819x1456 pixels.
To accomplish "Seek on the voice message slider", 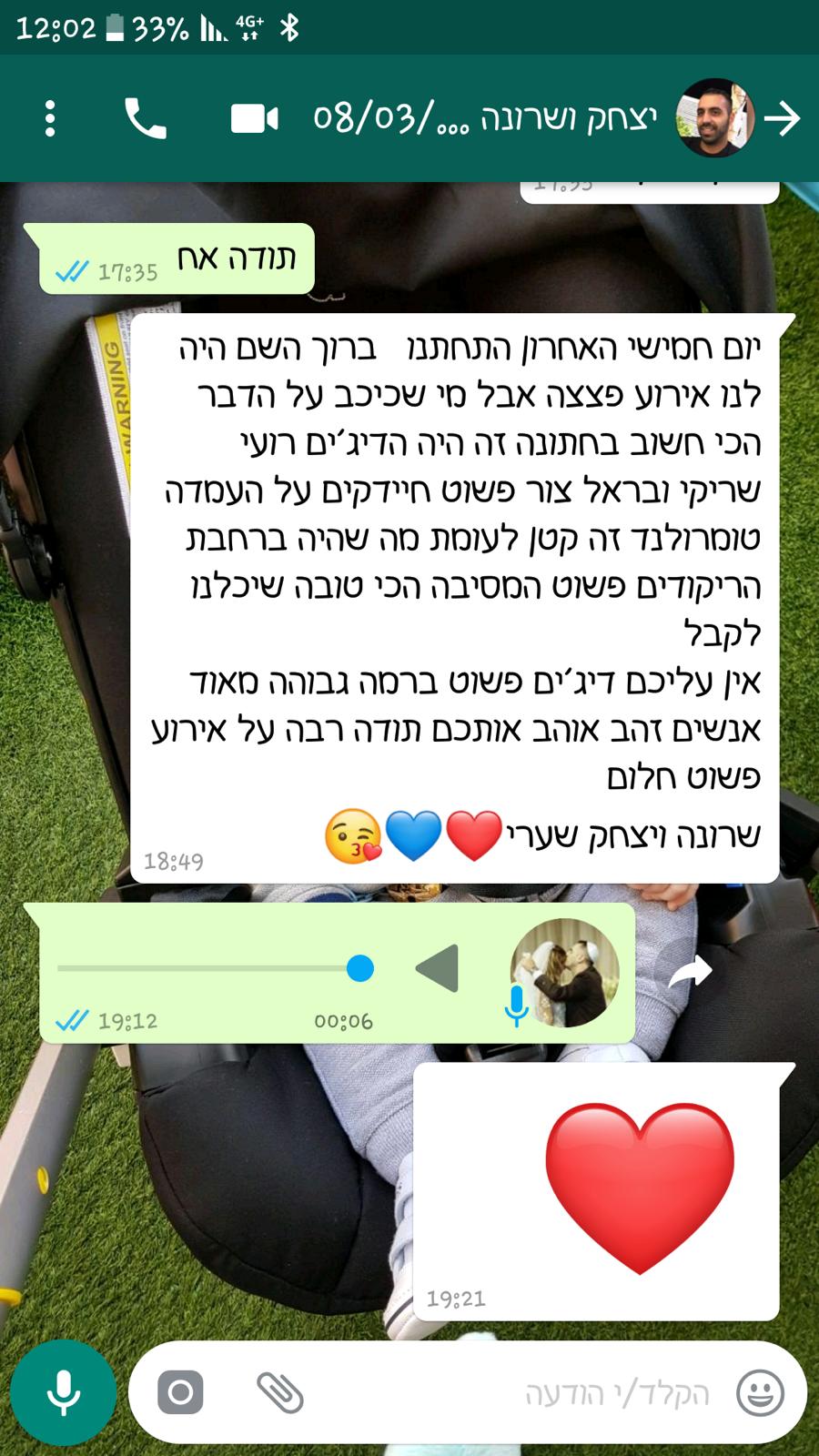I will (x=216, y=968).
